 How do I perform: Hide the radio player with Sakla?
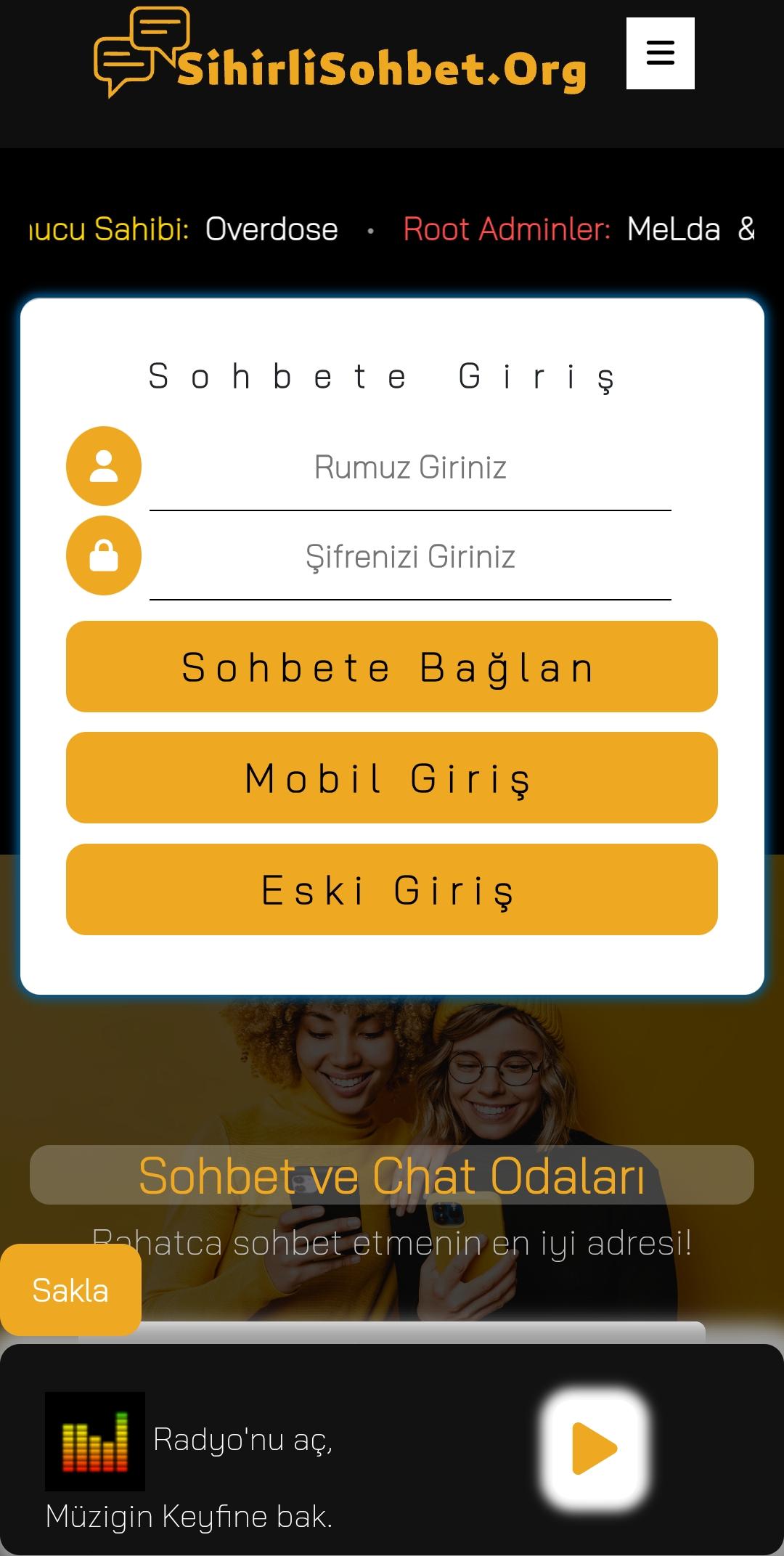[x=70, y=1290]
